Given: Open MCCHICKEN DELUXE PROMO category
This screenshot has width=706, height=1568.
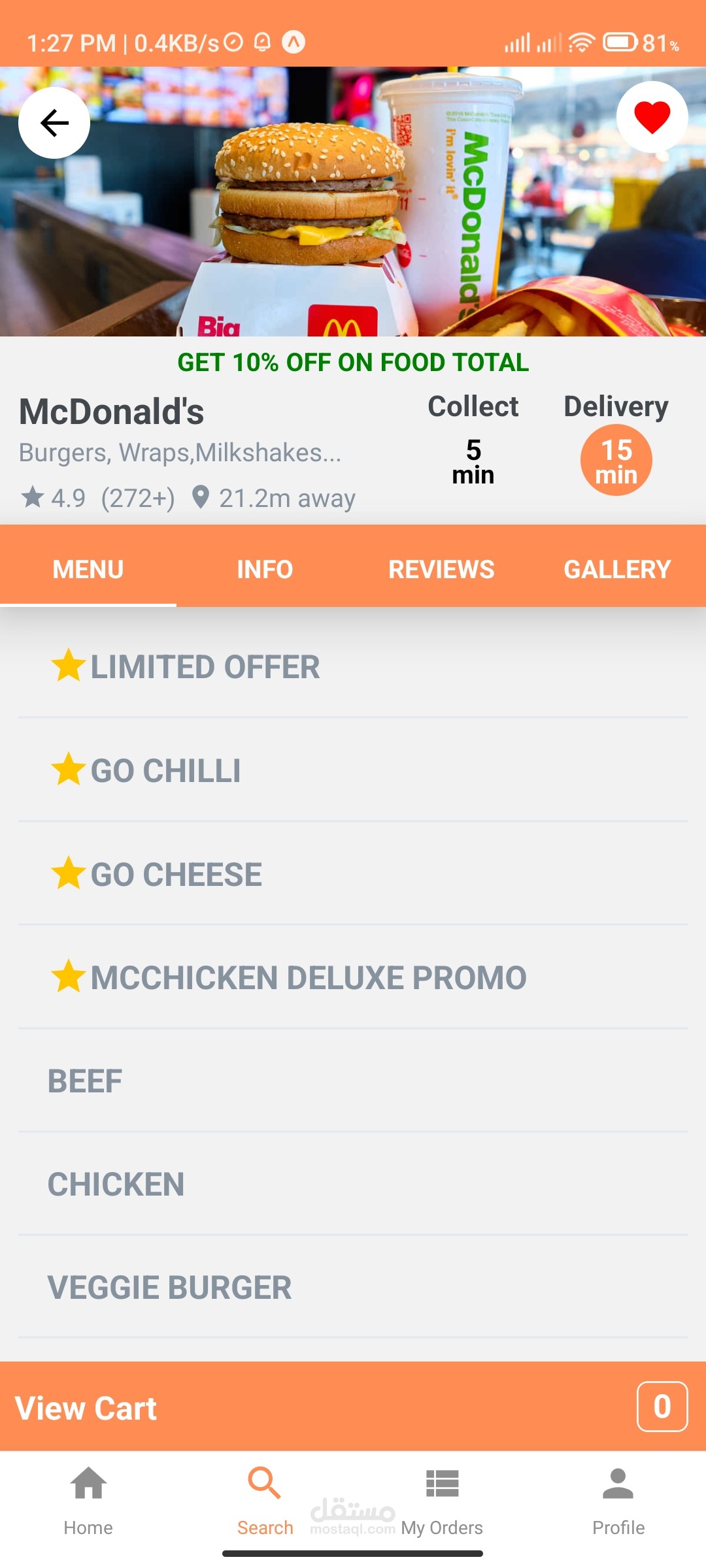Looking at the screenshot, I should pyautogui.click(x=353, y=977).
